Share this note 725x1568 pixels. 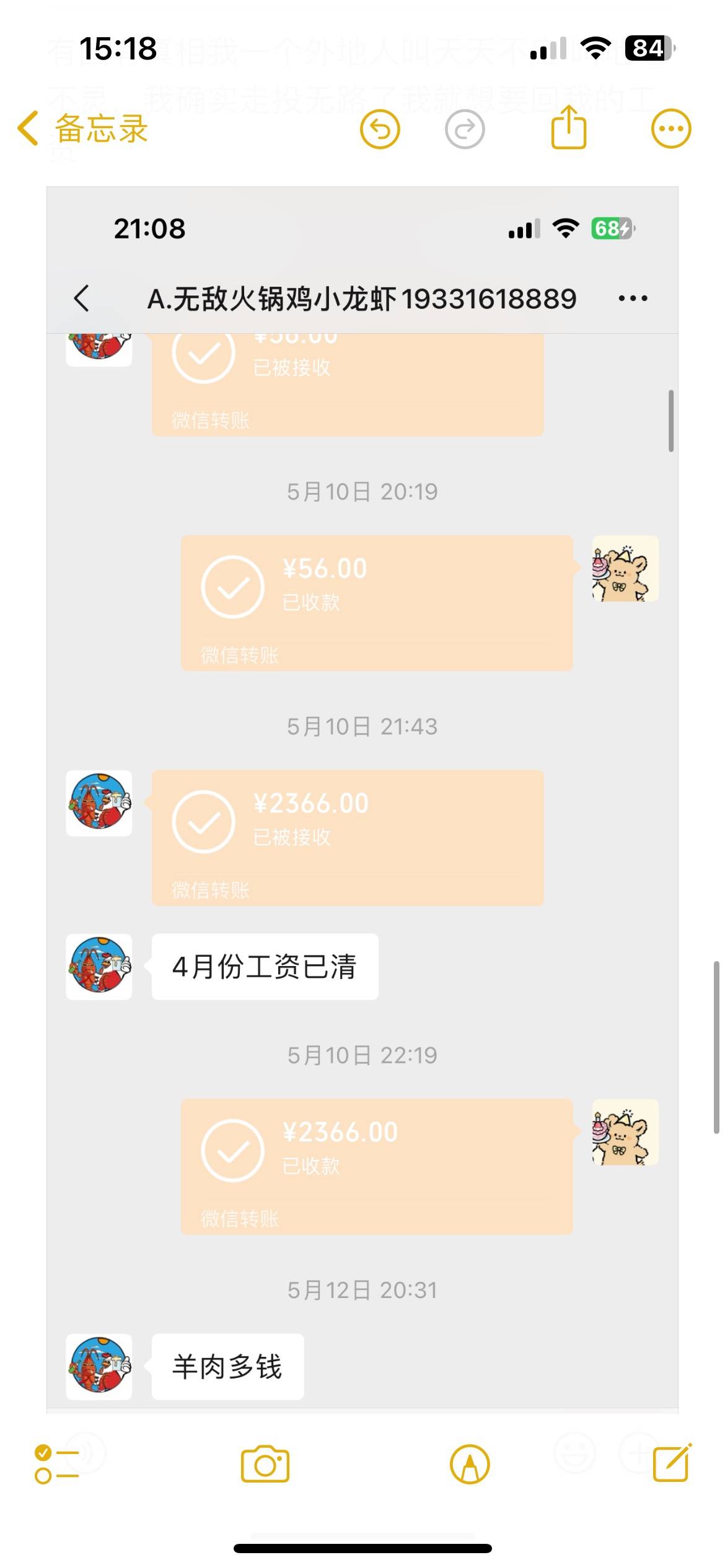tap(568, 128)
